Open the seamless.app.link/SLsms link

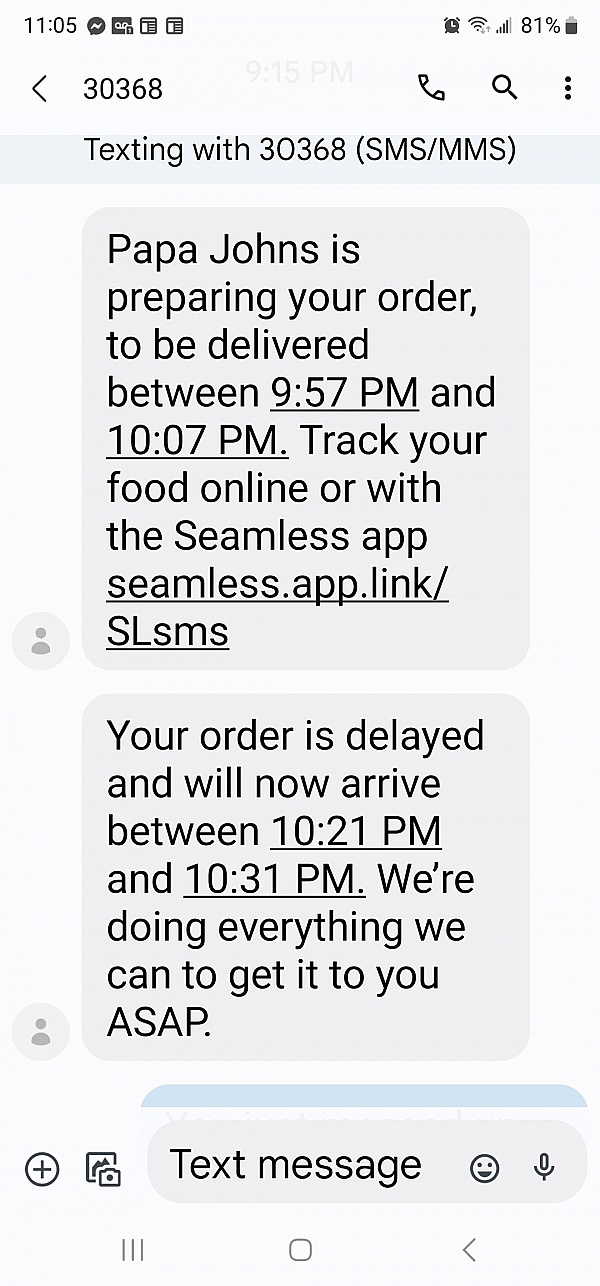(277, 608)
